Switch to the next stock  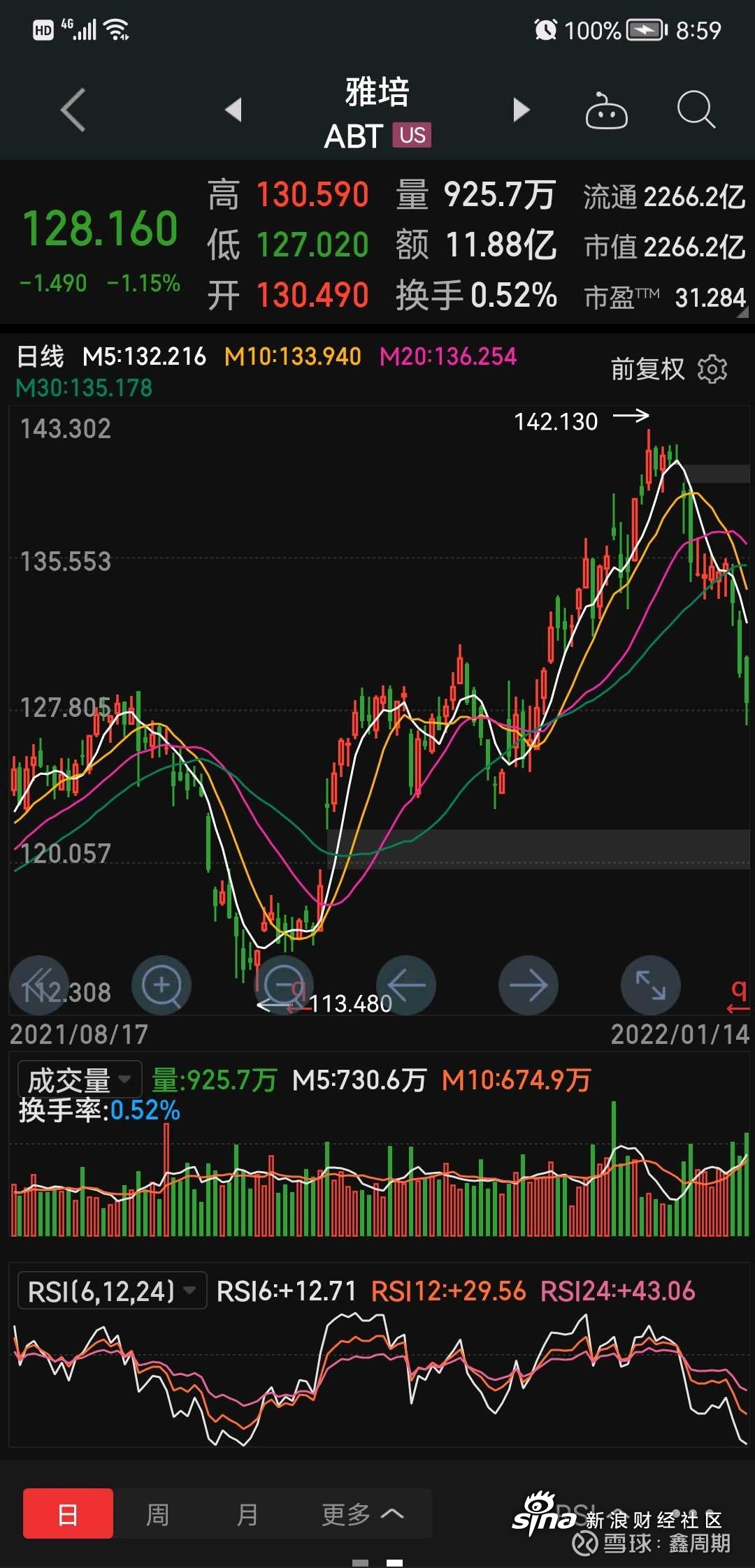tap(521, 110)
